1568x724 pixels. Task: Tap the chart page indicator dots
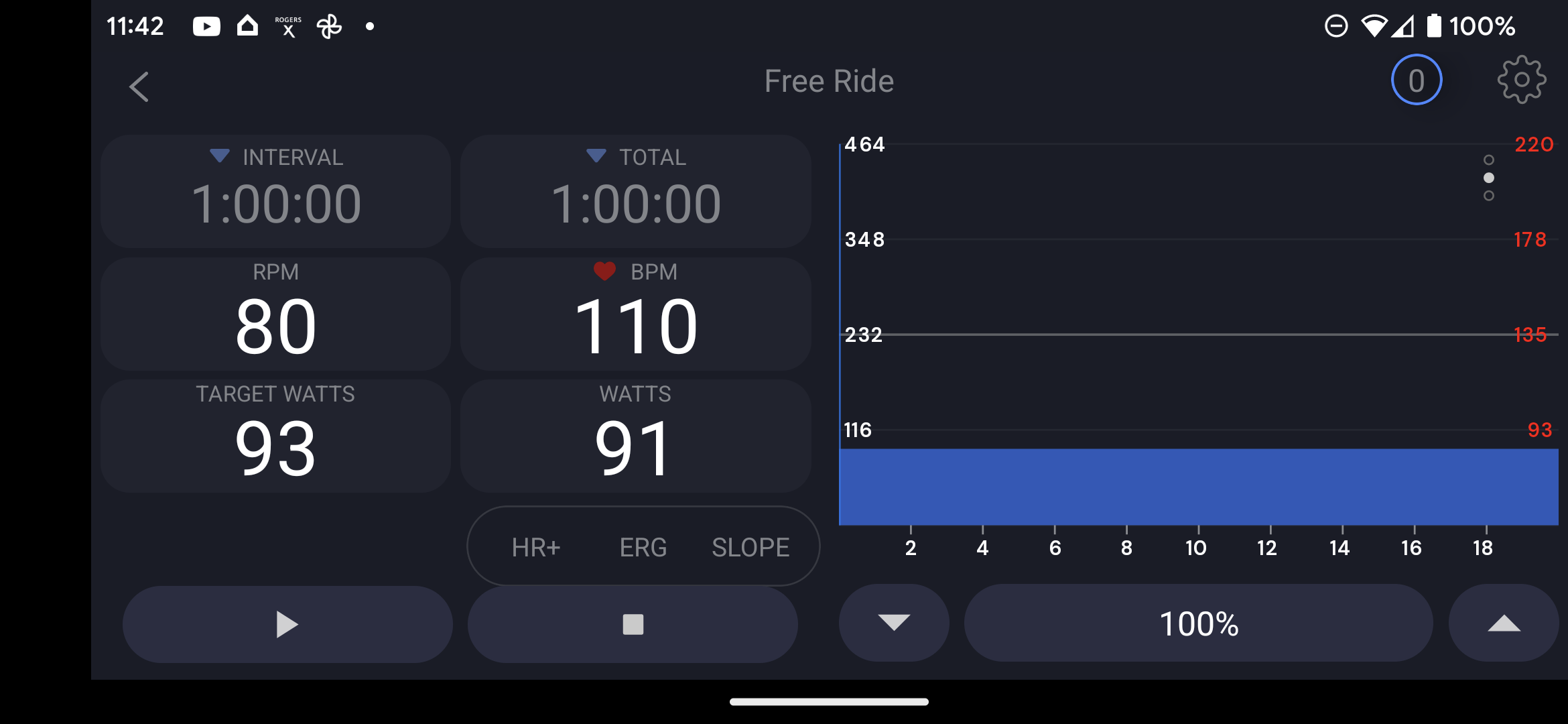(x=1488, y=178)
